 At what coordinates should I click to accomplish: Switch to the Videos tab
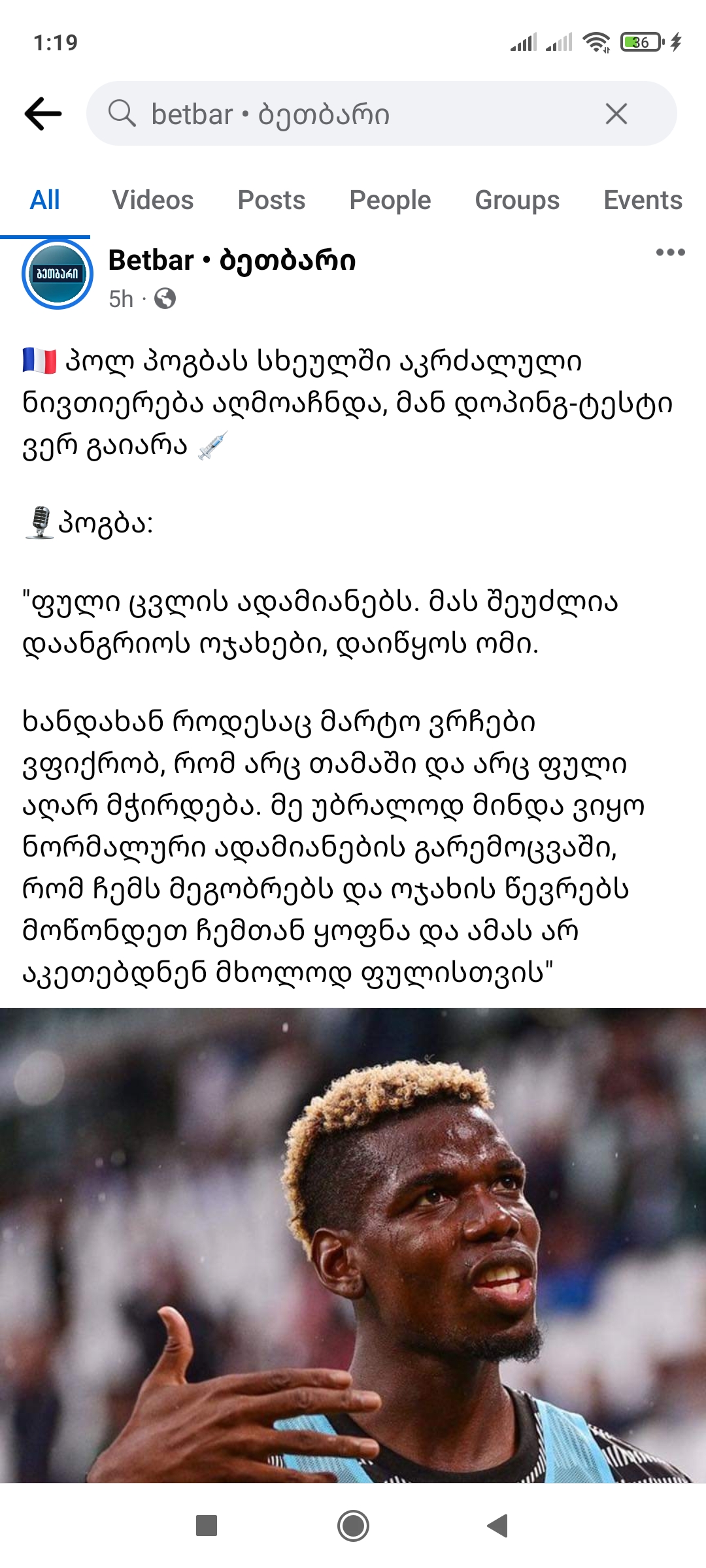(153, 200)
